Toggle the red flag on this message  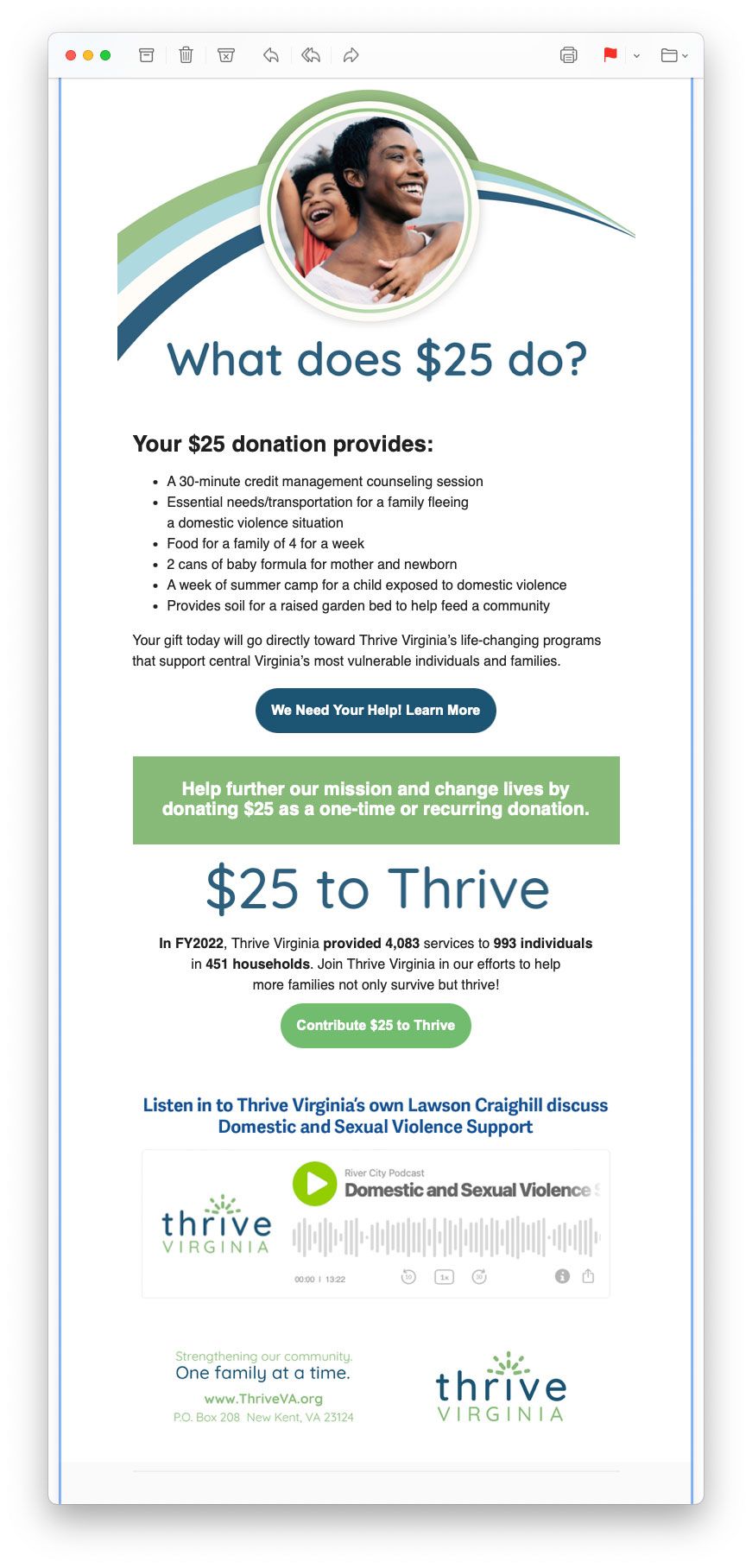[x=610, y=55]
